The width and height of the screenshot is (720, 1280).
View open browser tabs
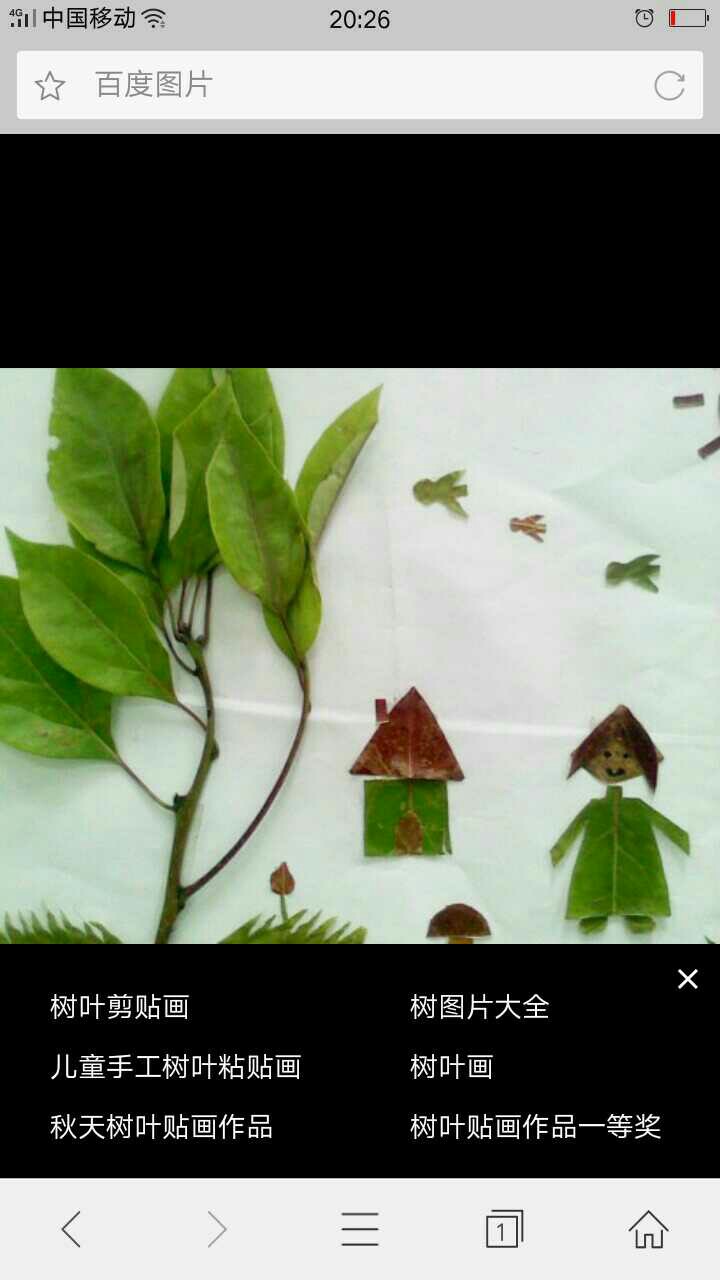coord(504,1229)
